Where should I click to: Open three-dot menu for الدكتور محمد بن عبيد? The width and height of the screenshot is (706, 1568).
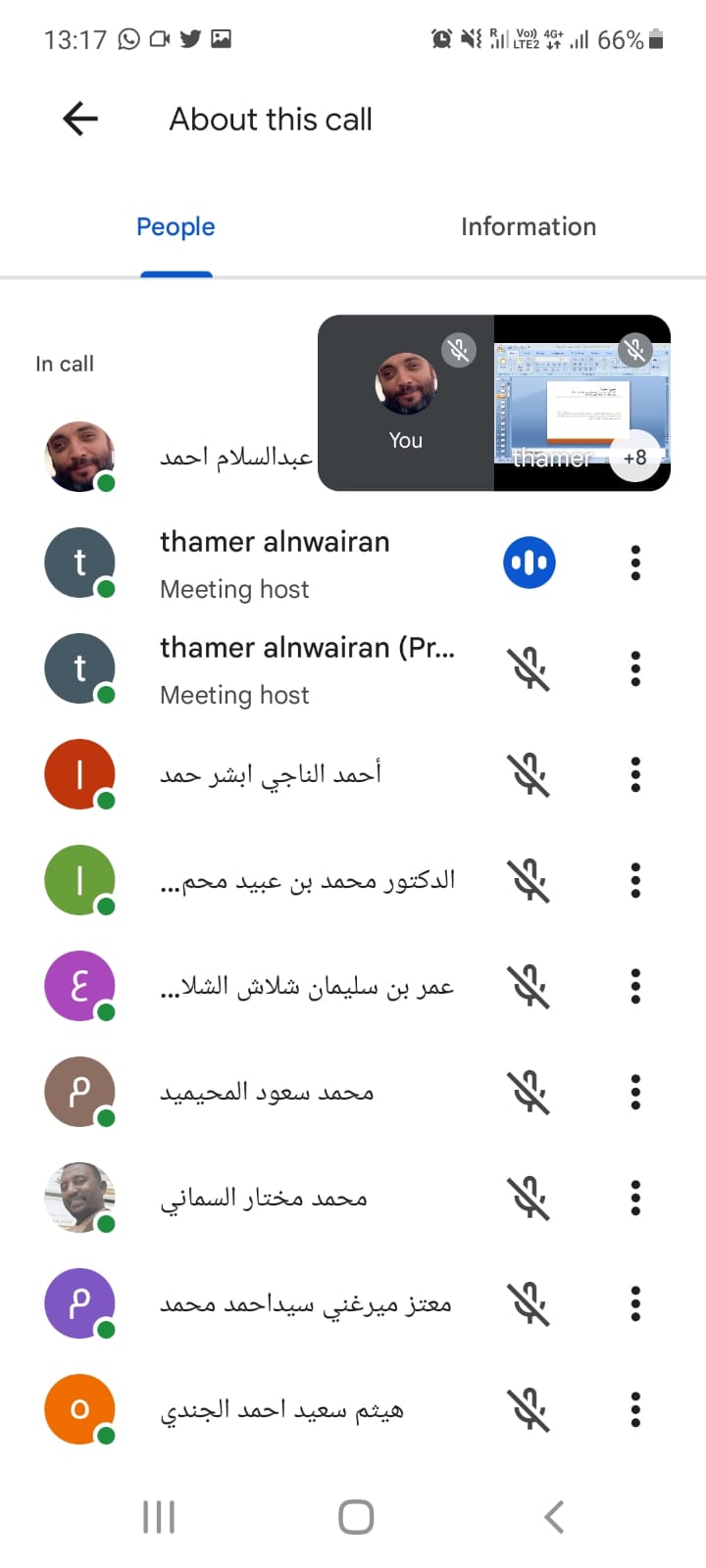635,881
